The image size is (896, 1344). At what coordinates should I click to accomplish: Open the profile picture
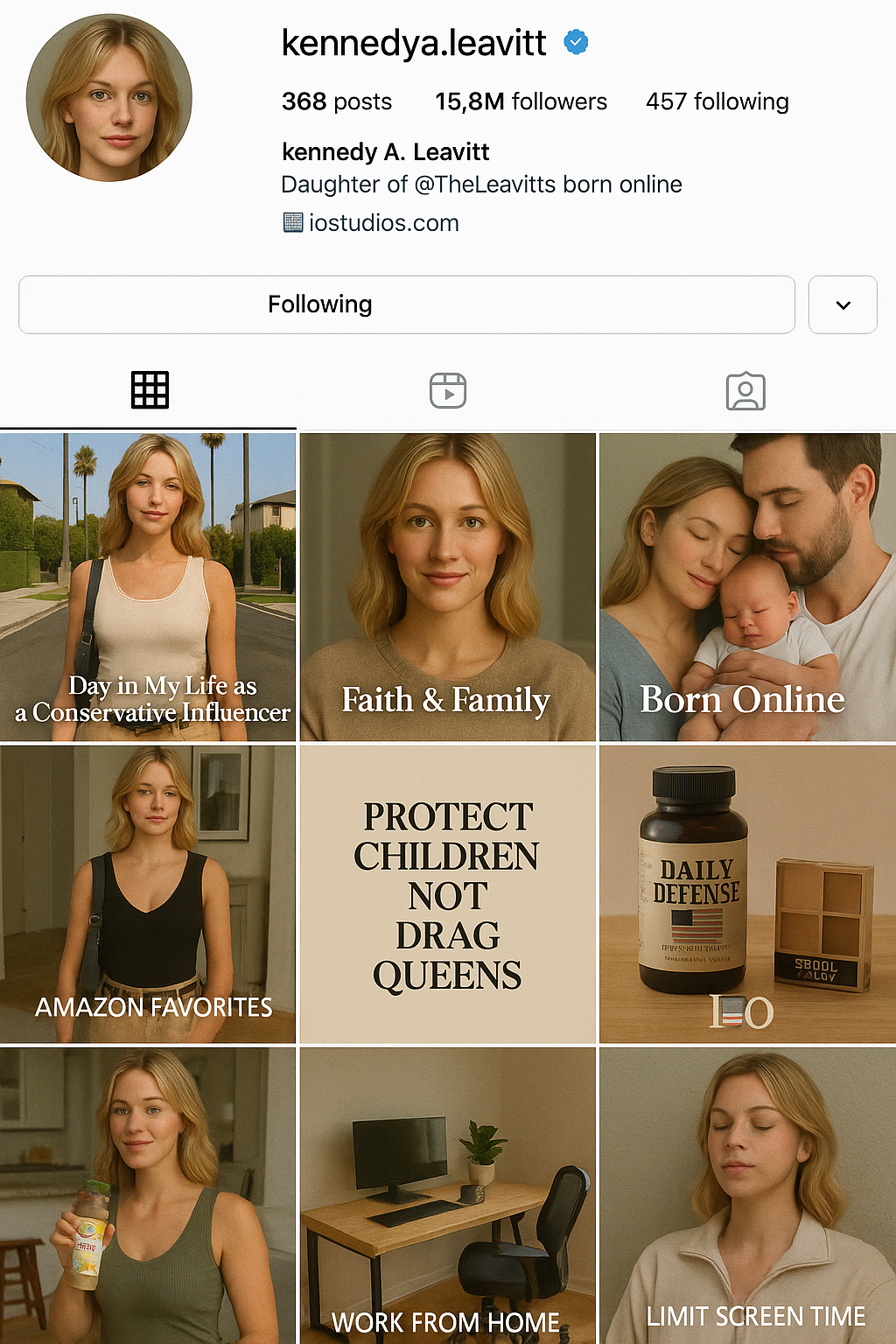(x=109, y=98)
